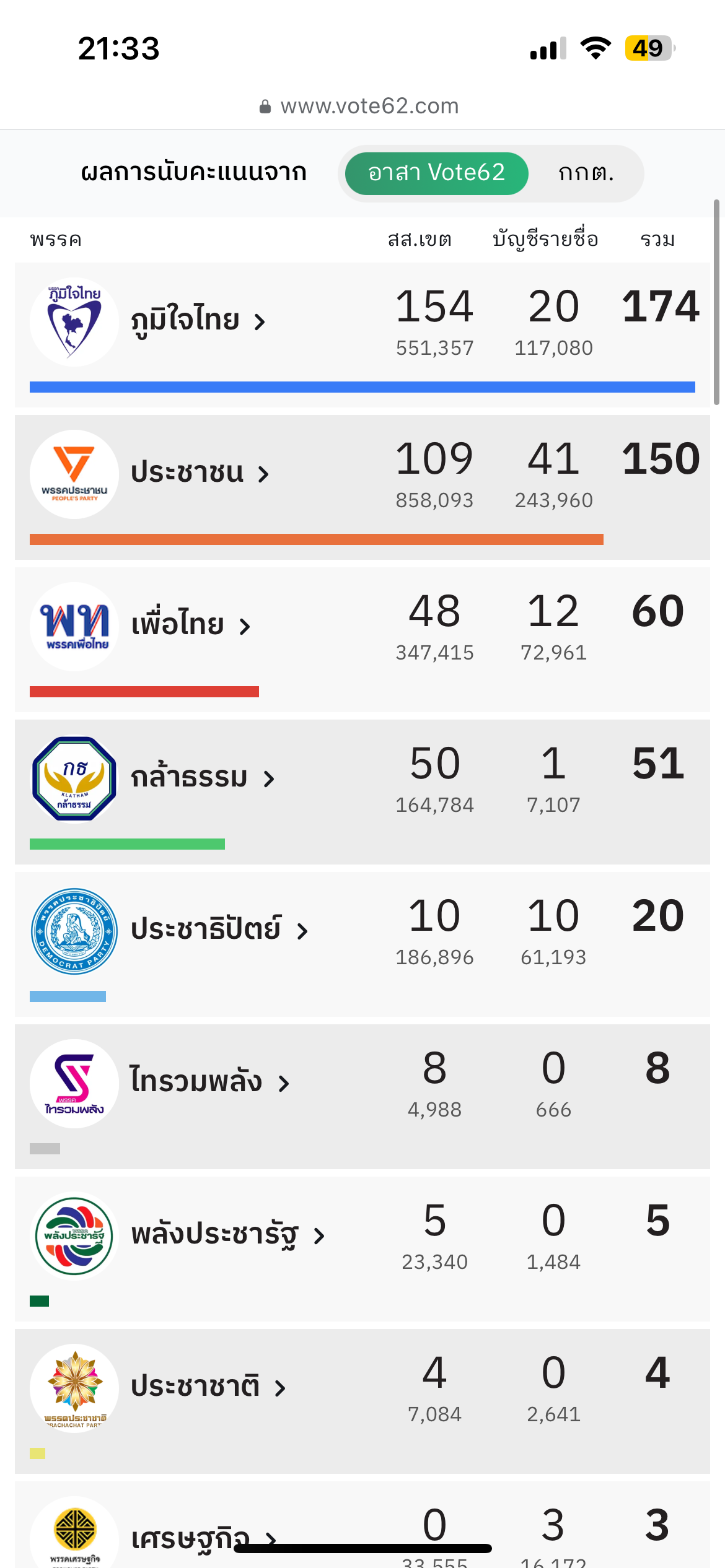The height and width of the screenshot is (1568, 725).
Task: Select the อาสา Vote62 results tab
Action: click(436, 173)
